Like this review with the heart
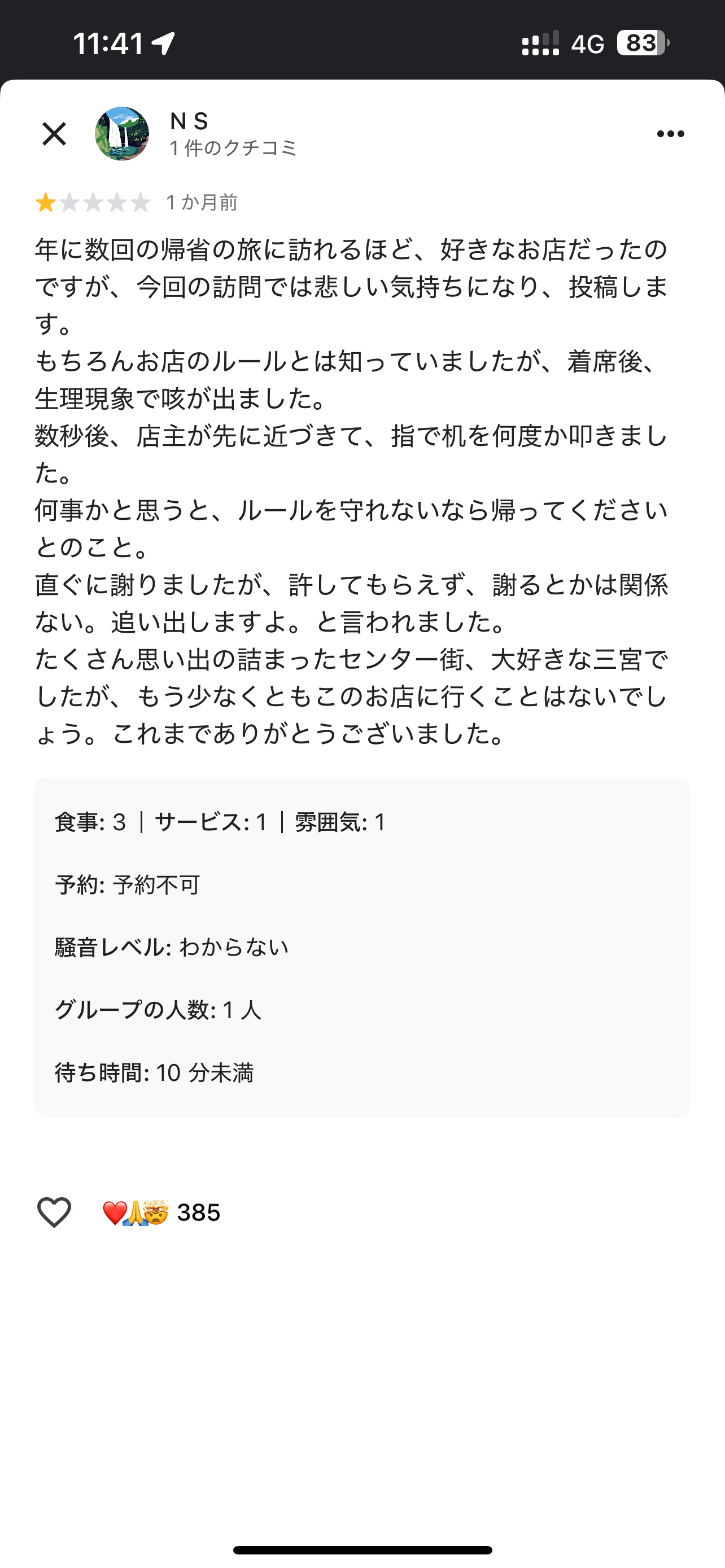 [x=54, y=1212]
